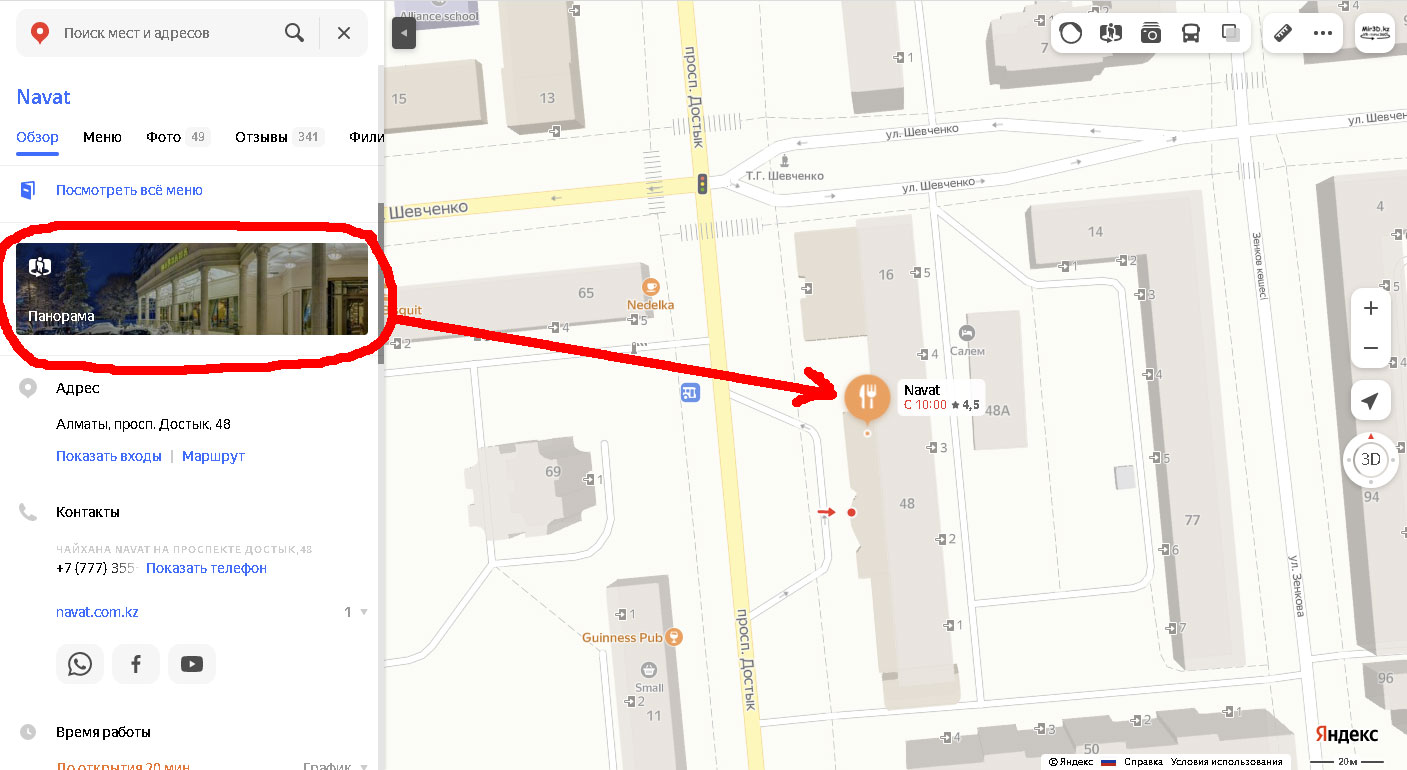Viewport: 1407px width, 770px height.
Task: Toggle the 3D map tilt control
Action: (1370, 460)
